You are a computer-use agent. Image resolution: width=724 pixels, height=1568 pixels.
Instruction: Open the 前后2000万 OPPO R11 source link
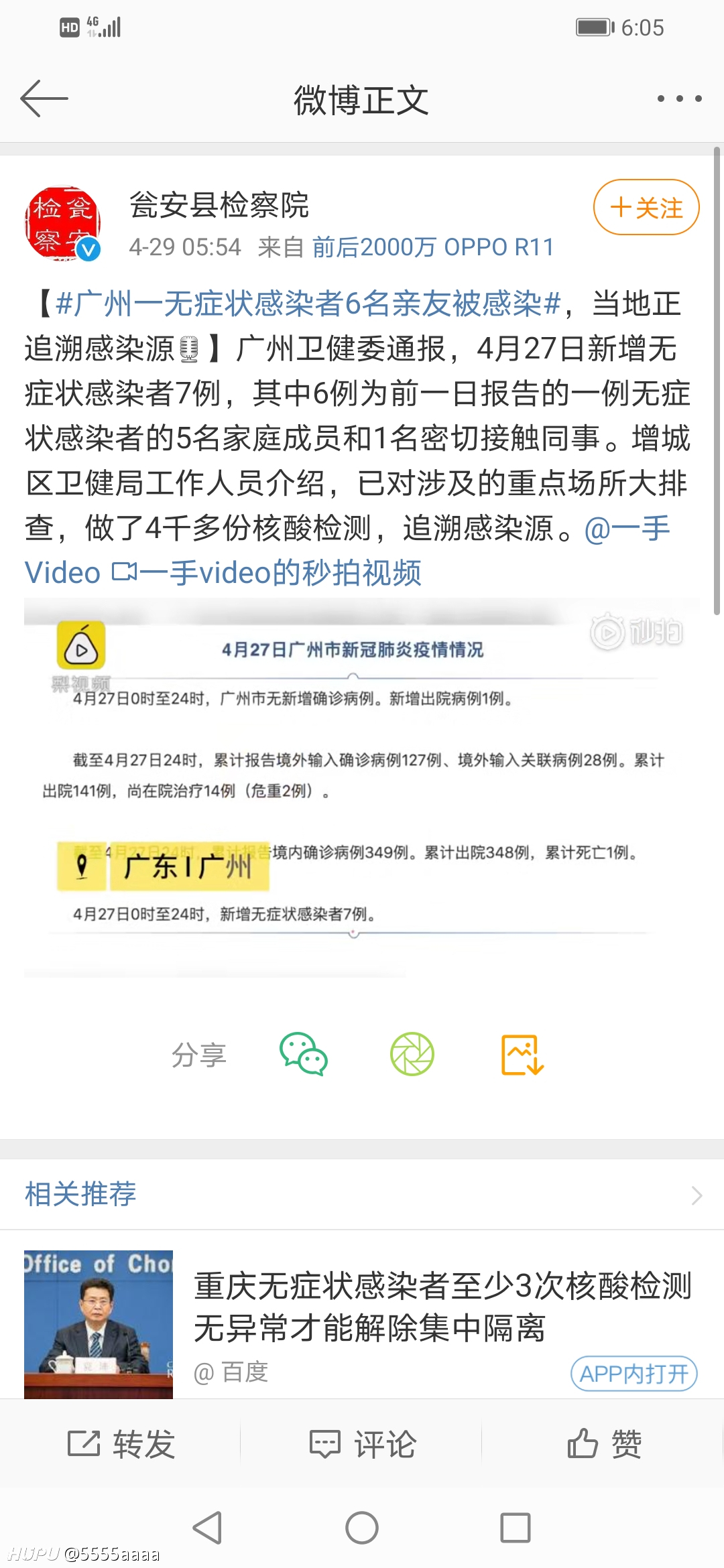click(432, 247)
